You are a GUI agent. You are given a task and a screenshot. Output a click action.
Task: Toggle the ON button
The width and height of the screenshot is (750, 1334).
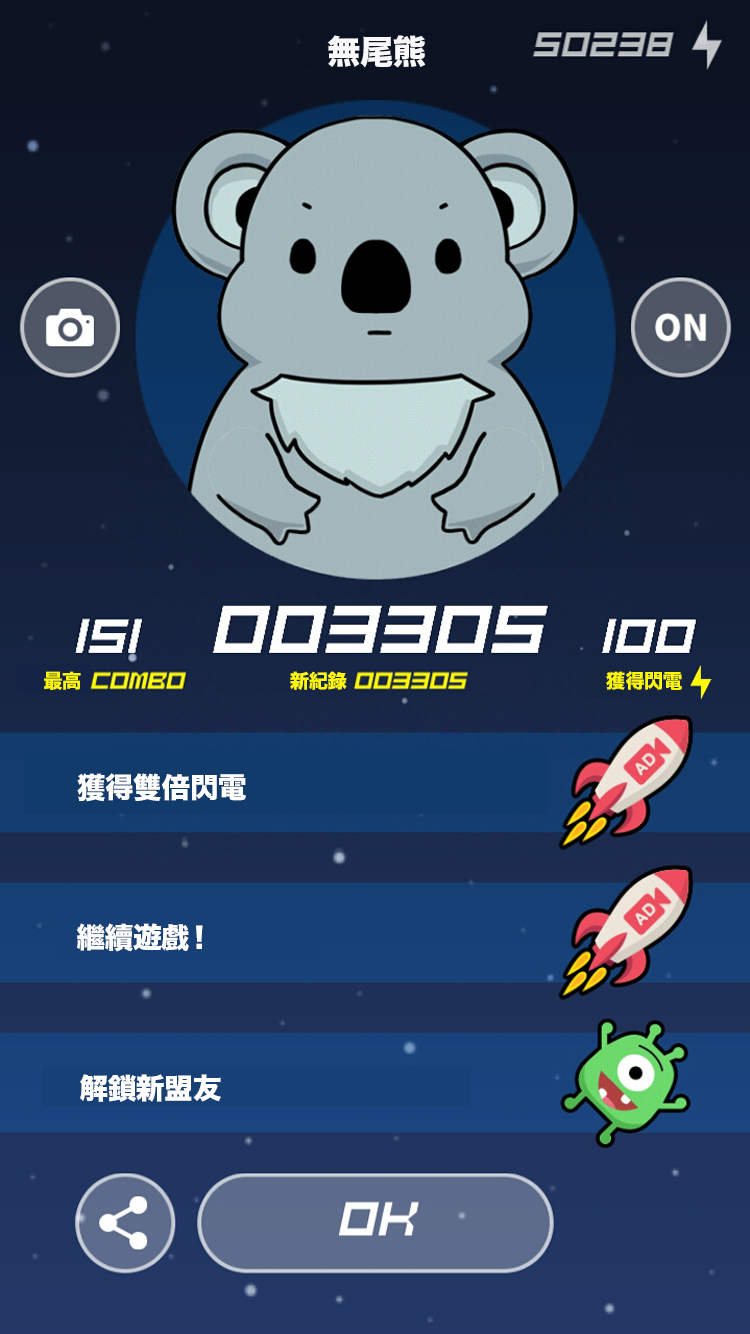coord(681,327)
